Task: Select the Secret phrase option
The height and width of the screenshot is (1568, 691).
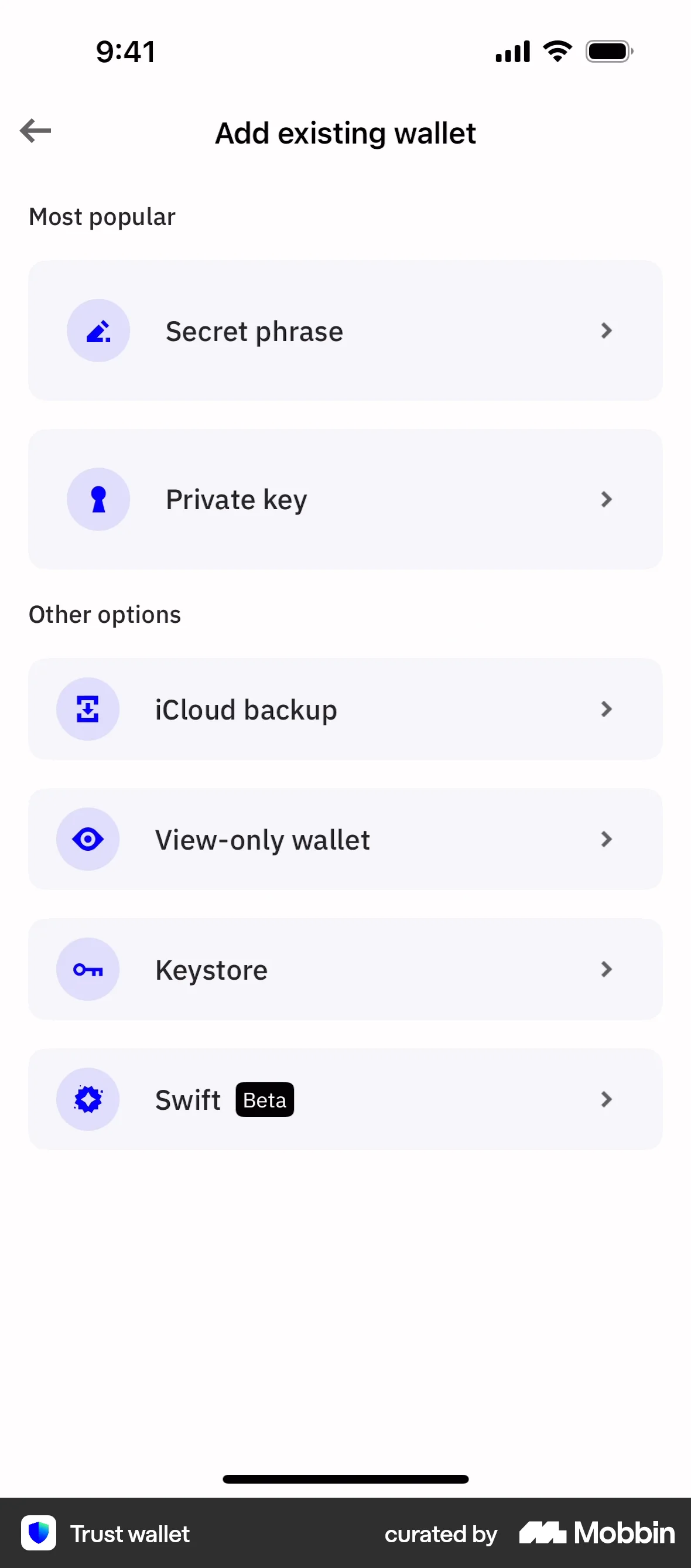Action: coord(345,330)
